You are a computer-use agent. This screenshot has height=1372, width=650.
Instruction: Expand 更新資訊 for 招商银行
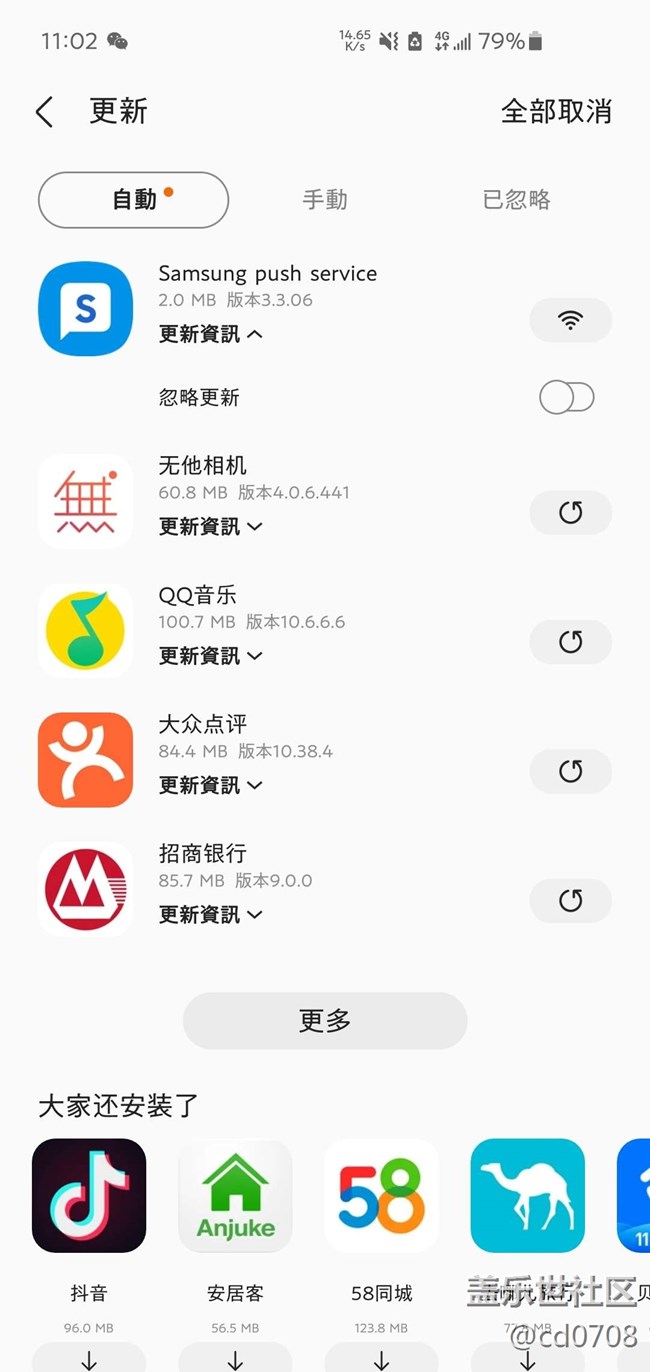211,914
